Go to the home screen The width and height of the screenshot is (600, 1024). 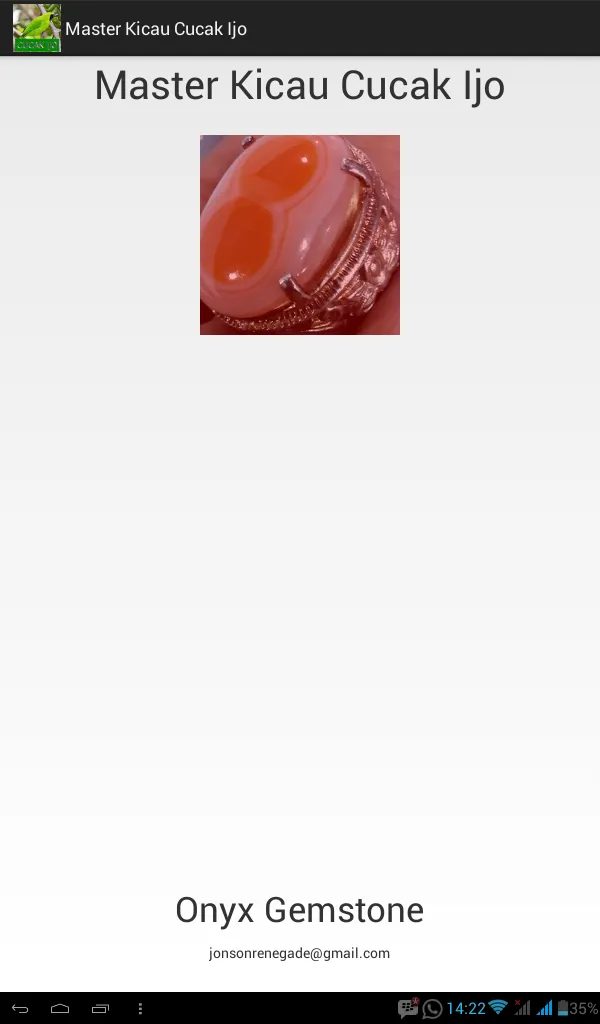[60, 1008]
